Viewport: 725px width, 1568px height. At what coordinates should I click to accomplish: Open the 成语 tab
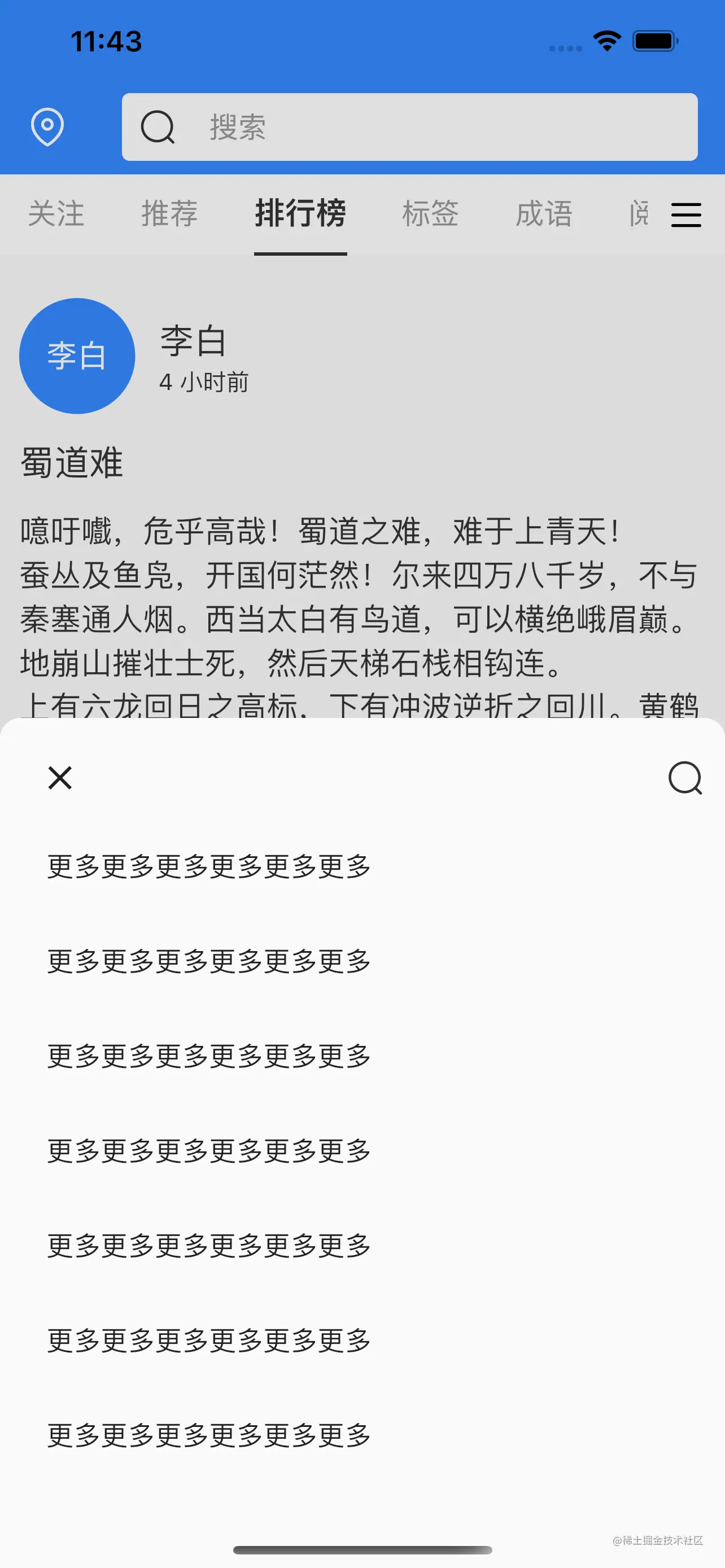544,214
